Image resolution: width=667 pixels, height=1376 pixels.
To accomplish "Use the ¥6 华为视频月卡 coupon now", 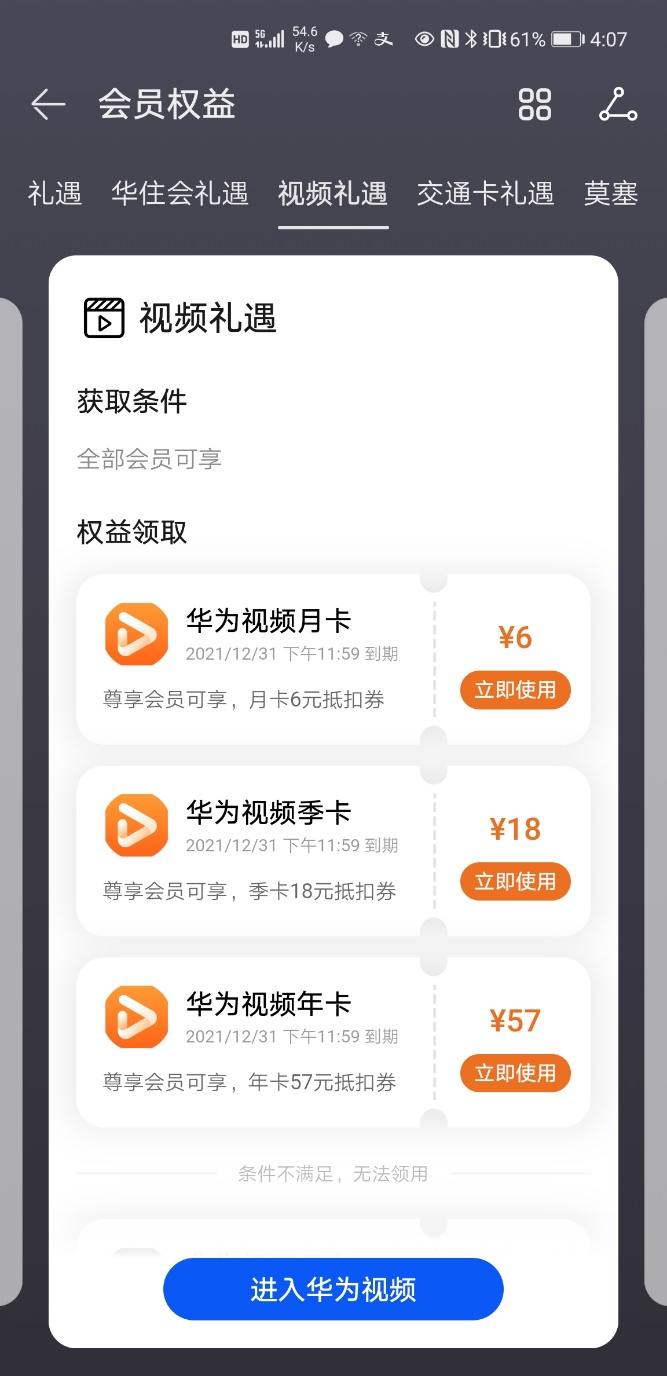I will (515, 691).
